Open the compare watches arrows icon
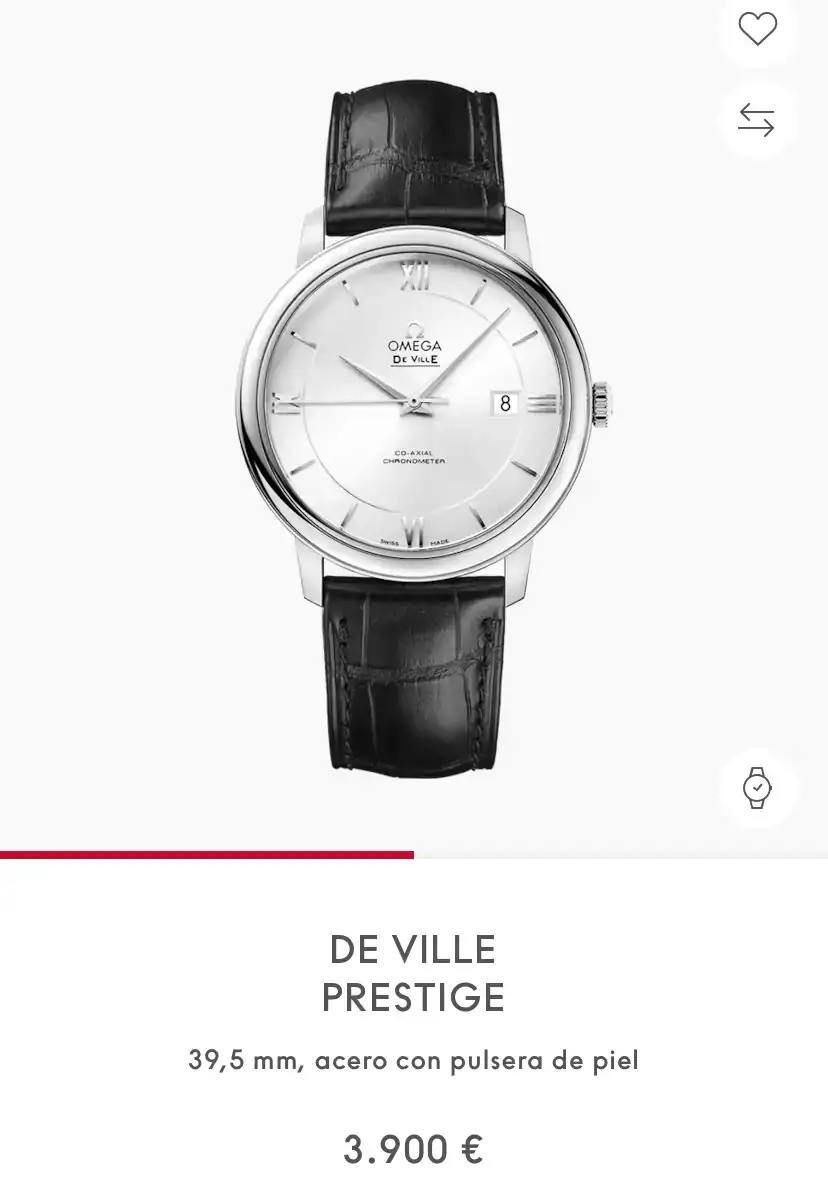The width and height of the screenshot is (828, 1184). (757, 120)
